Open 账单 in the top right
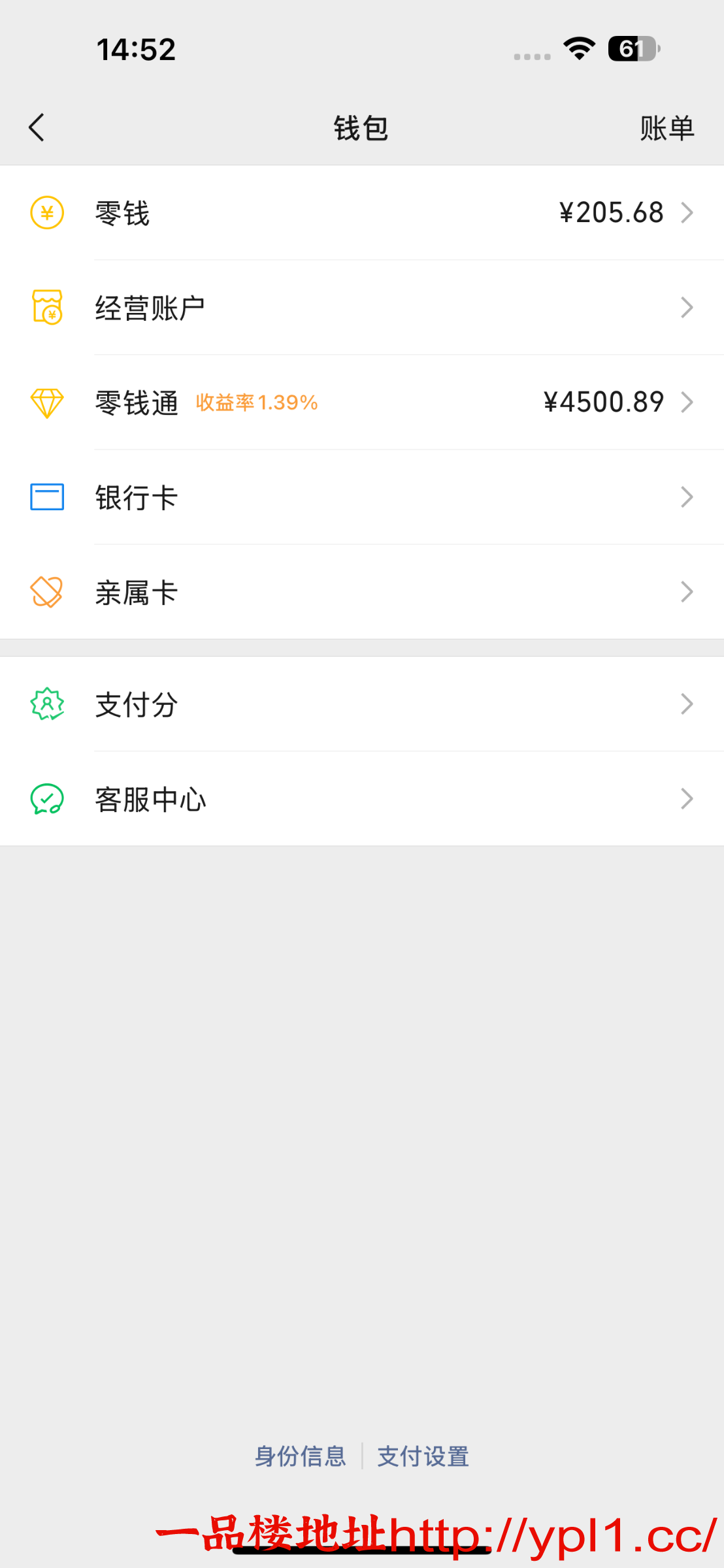 pos(666,128)
